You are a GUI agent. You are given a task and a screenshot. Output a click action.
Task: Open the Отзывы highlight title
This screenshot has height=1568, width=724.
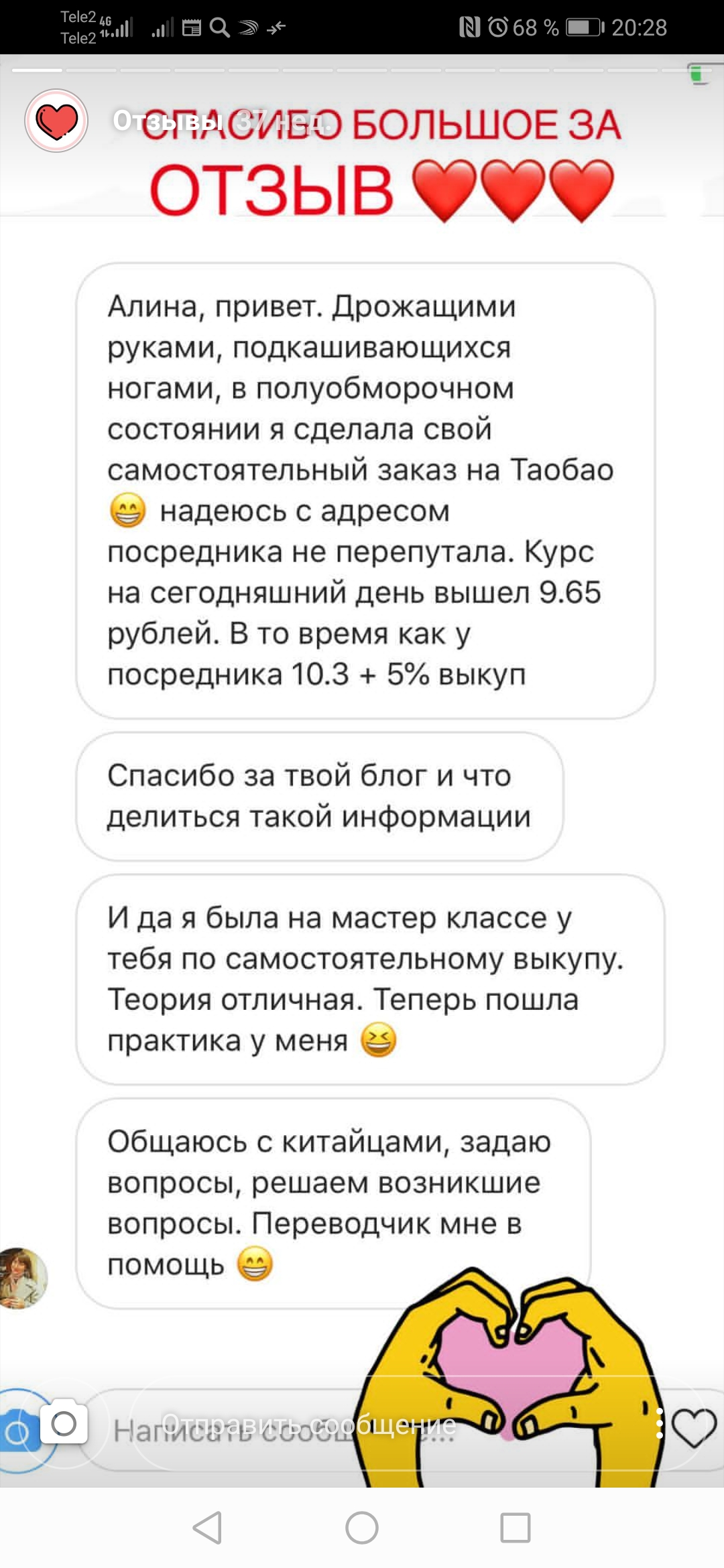[x=168, y=121]
